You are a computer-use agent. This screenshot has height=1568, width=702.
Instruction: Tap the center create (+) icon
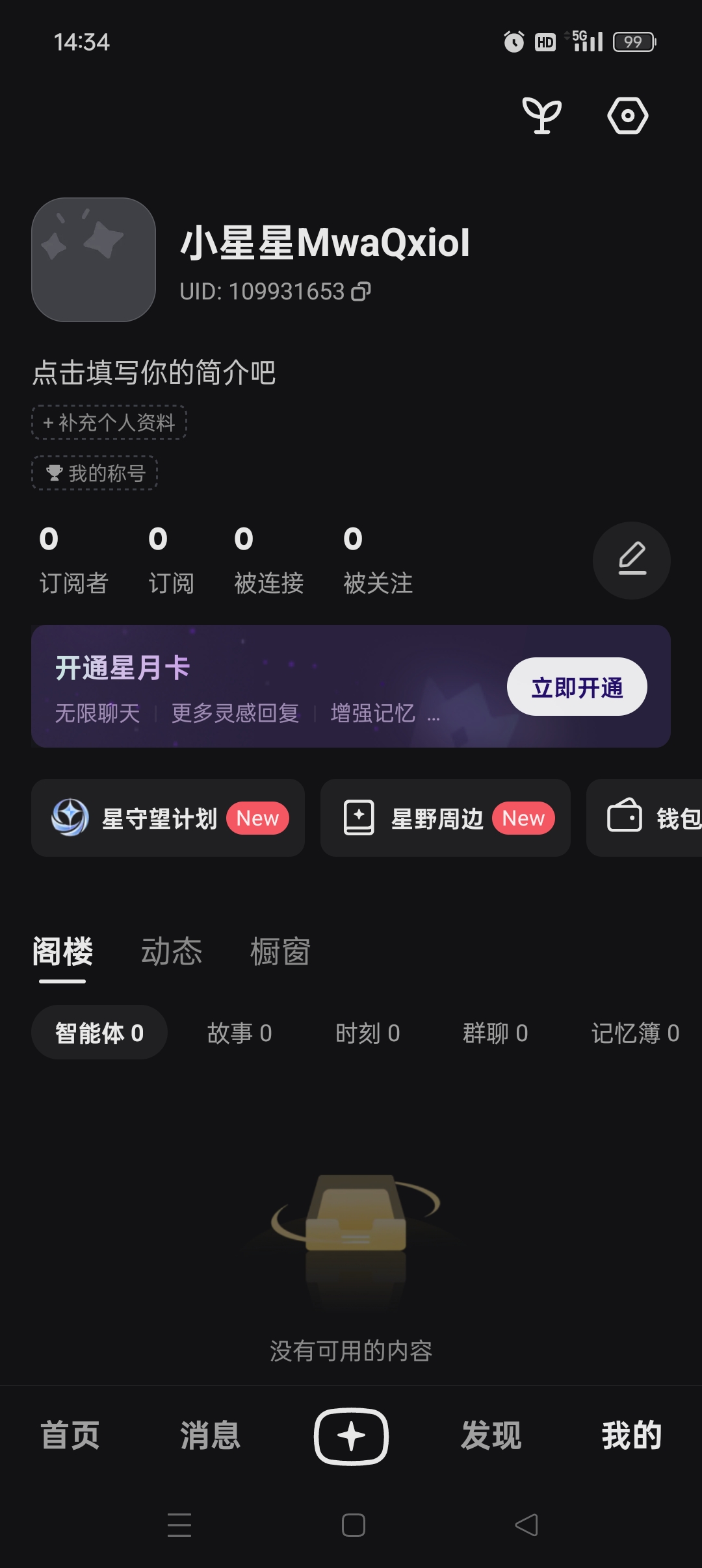[351, 1436]
